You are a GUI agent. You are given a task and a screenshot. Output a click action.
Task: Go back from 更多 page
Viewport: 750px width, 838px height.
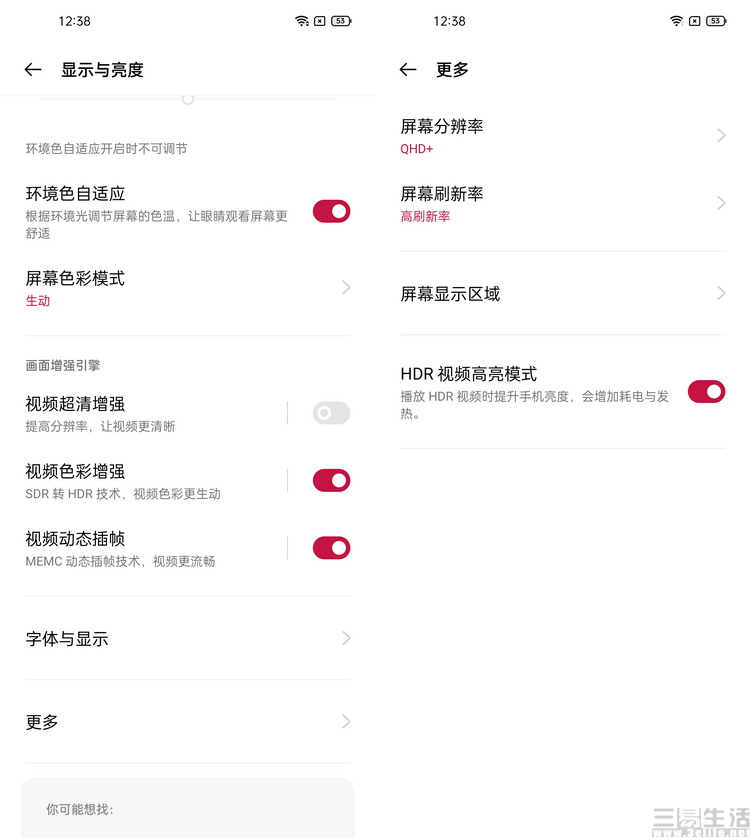pos(408,70)
